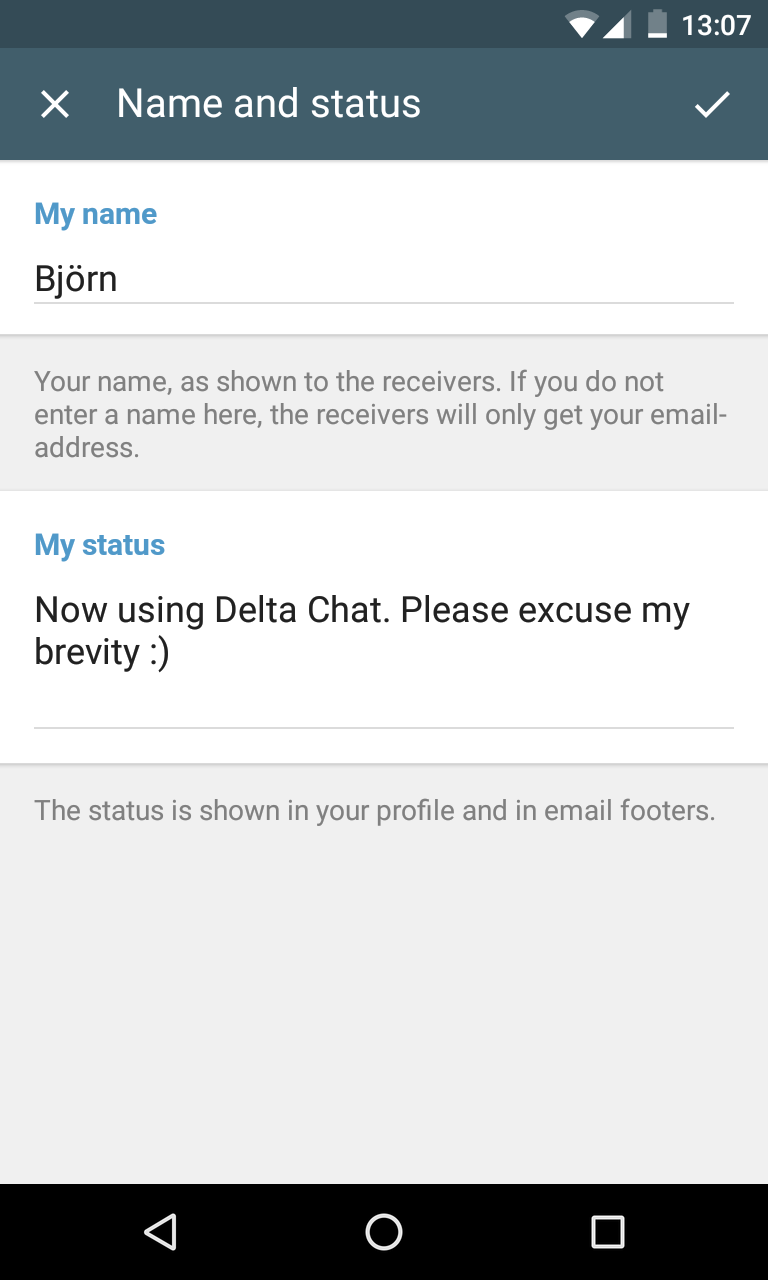Select the My status label
768x1280 pixels.
coord(99,545)
